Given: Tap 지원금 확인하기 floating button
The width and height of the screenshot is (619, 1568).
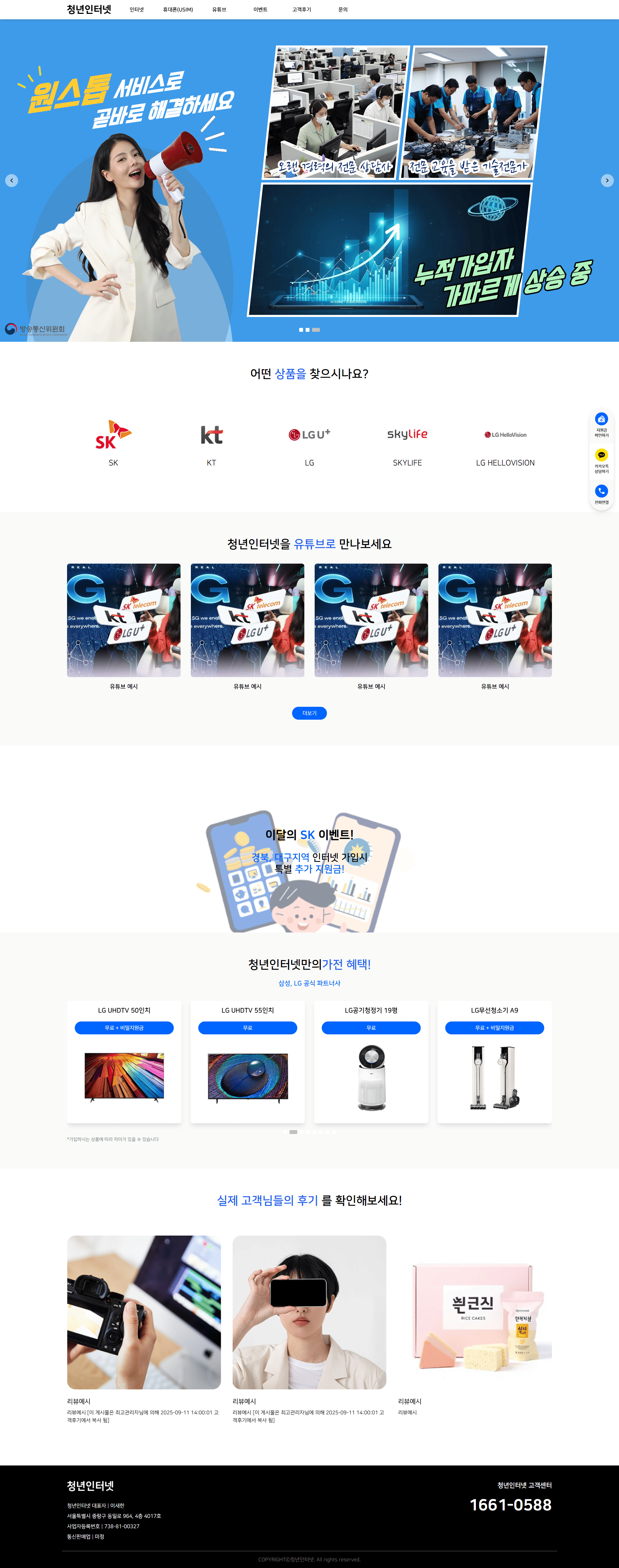Looking at the screenshot, I should pyautogui.click(x=601, y=424).
